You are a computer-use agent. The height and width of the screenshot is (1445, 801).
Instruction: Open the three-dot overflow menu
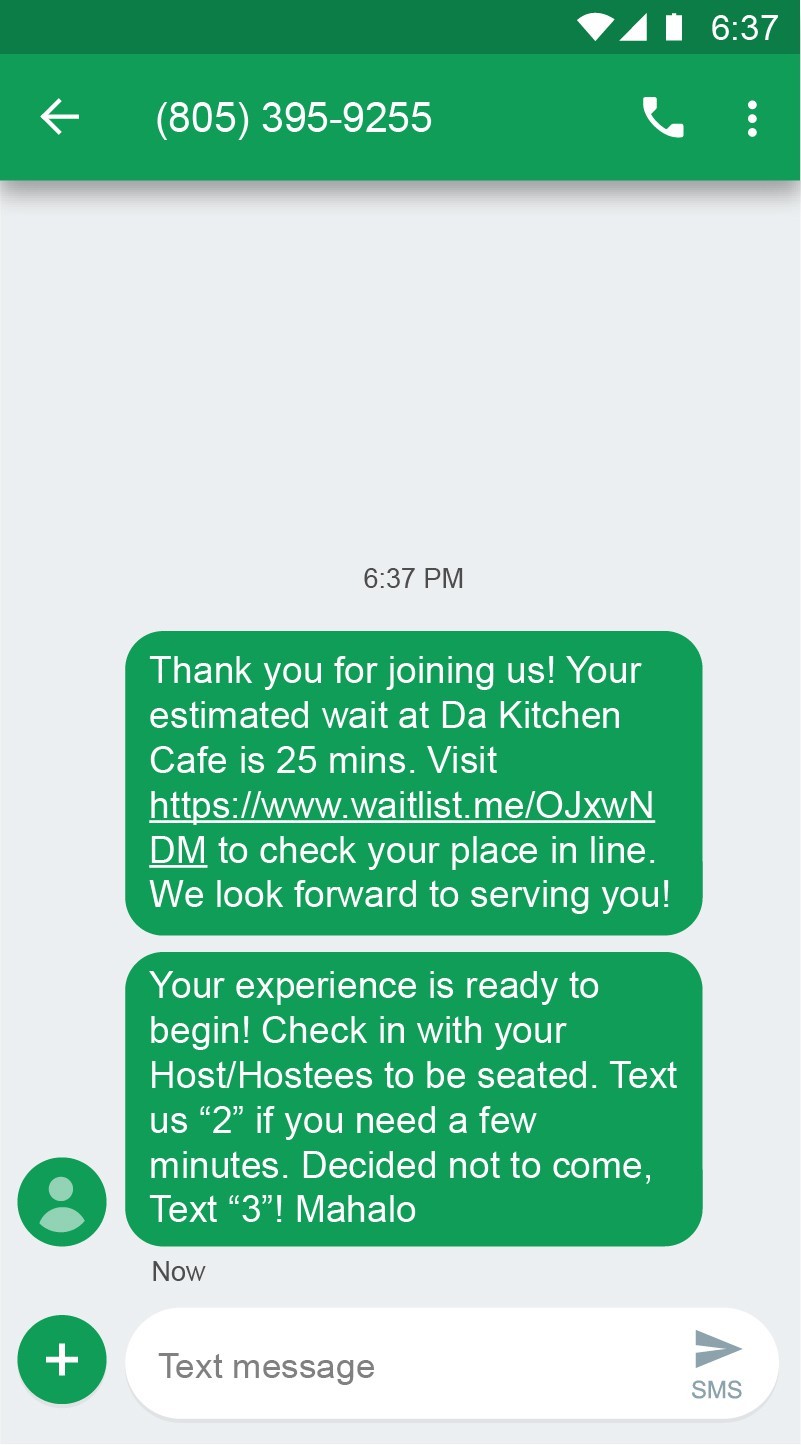[752, 118]
